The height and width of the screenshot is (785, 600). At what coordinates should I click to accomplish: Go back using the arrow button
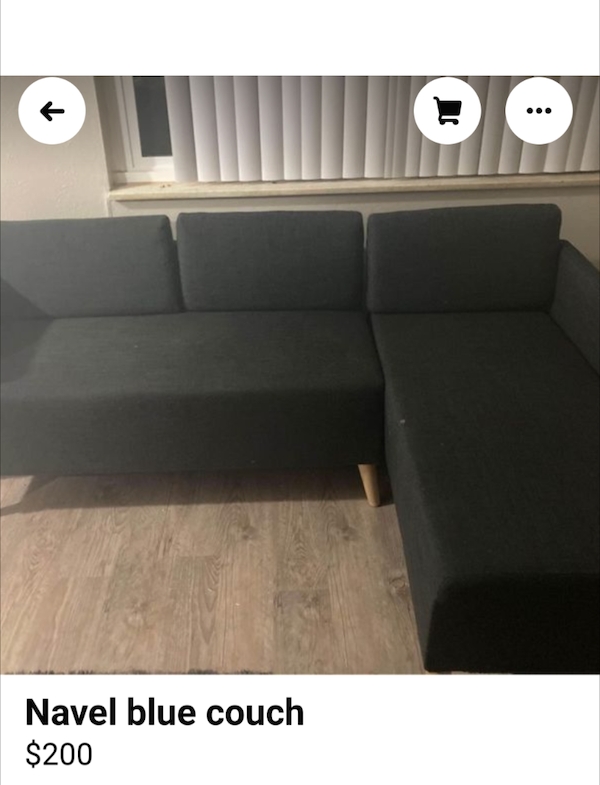[x=52, y=111]
